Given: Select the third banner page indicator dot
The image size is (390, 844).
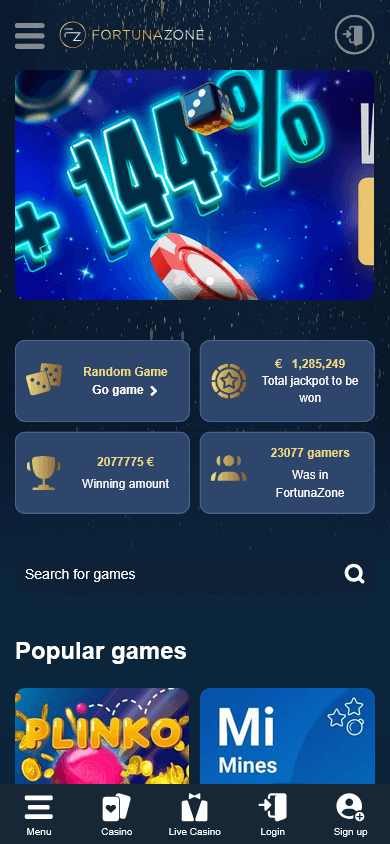Looking at the screenshot, I should [210, 280].
